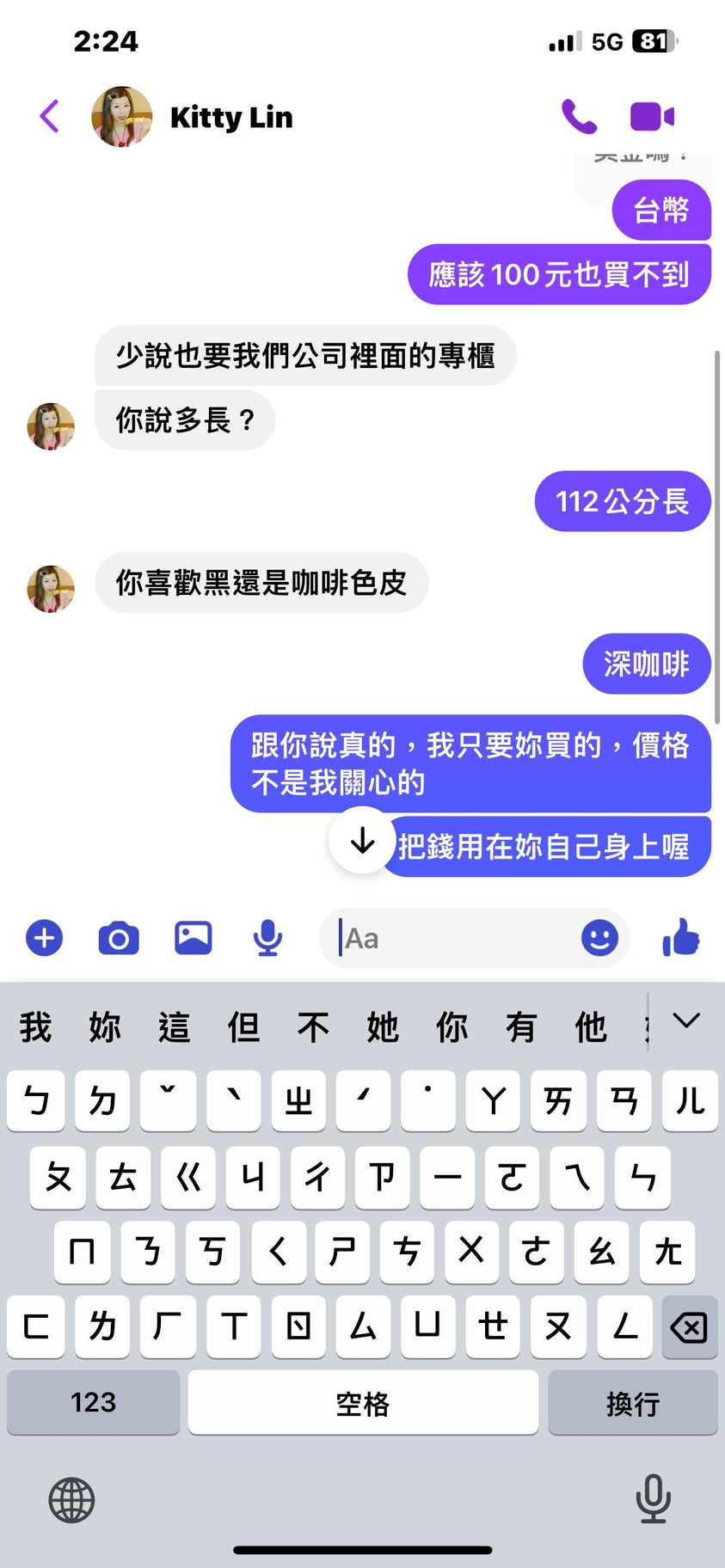Viewport: 725px width, 1568px height.
Task: Open the emoji picker in message field
Action: pyautogui.click(x=599, y=938)
